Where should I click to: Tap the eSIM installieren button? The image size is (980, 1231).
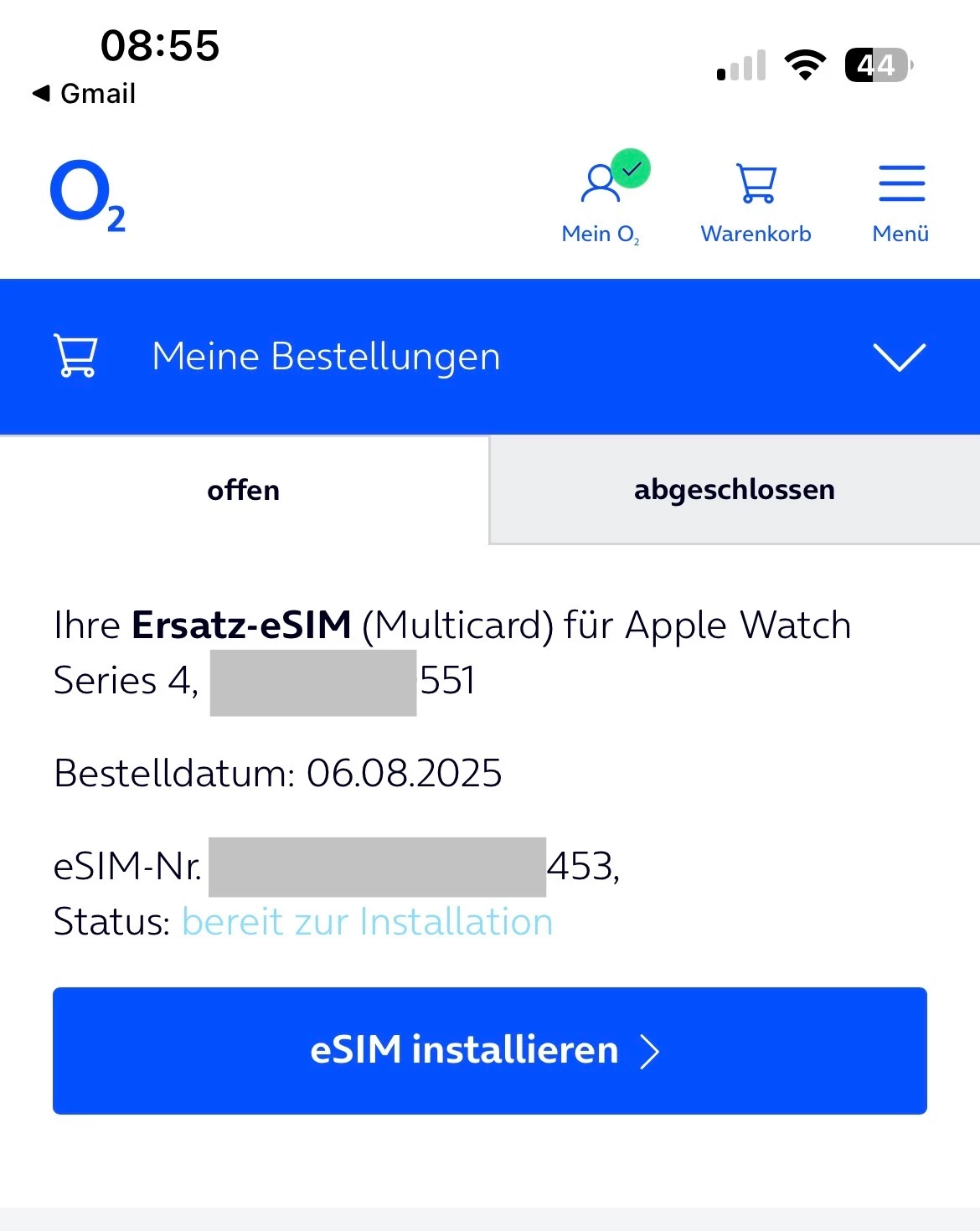click(489, 1050)
